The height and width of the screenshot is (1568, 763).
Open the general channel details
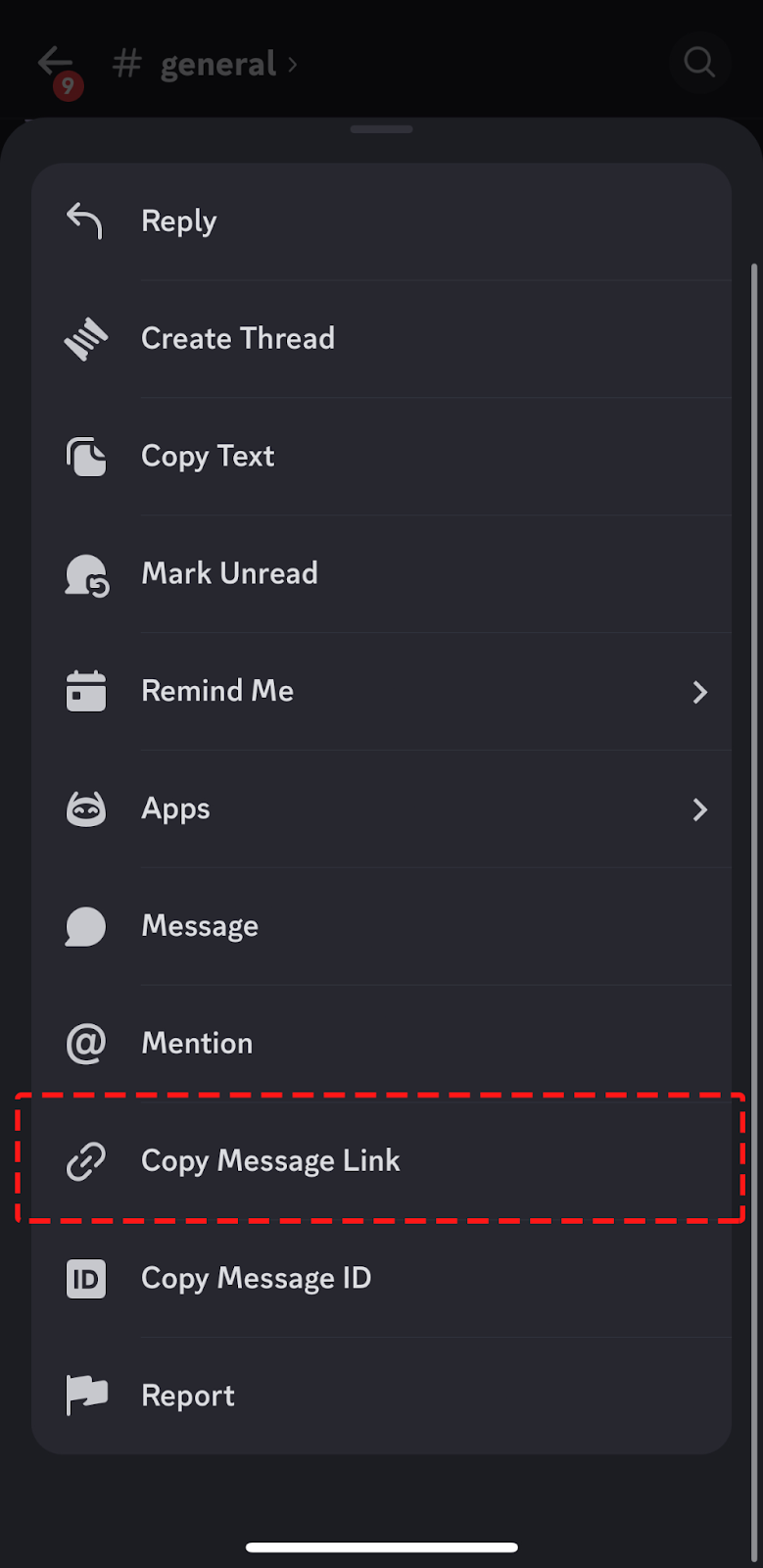(x=206, y=65)
